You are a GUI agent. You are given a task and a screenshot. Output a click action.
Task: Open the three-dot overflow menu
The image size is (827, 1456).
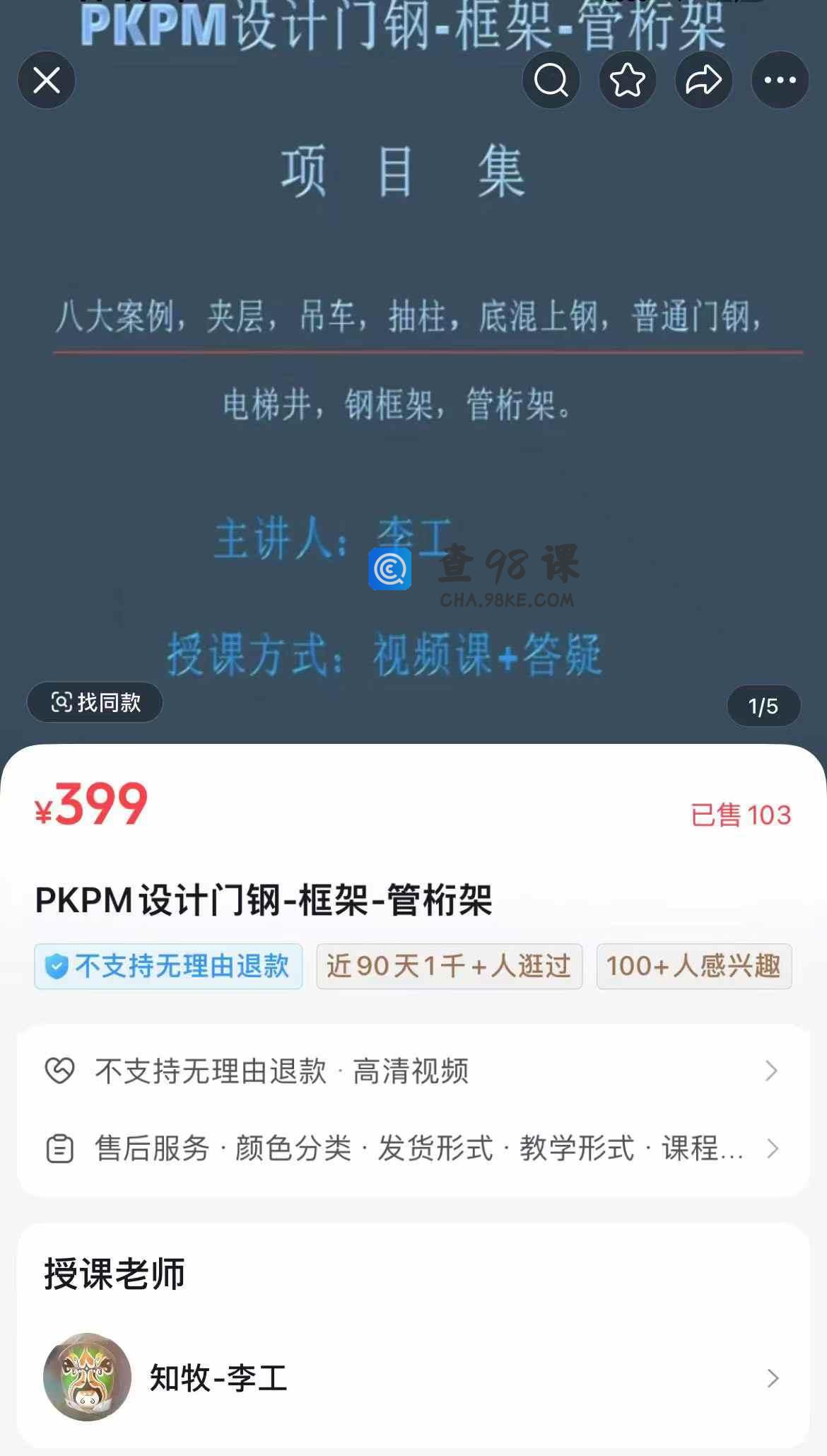pyautogui.click(x=780, y=81)
